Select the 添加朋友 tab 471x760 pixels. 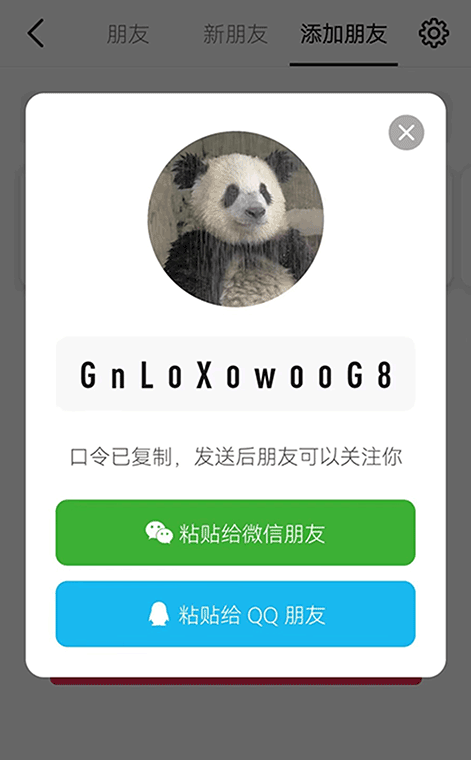pos(344,34)
